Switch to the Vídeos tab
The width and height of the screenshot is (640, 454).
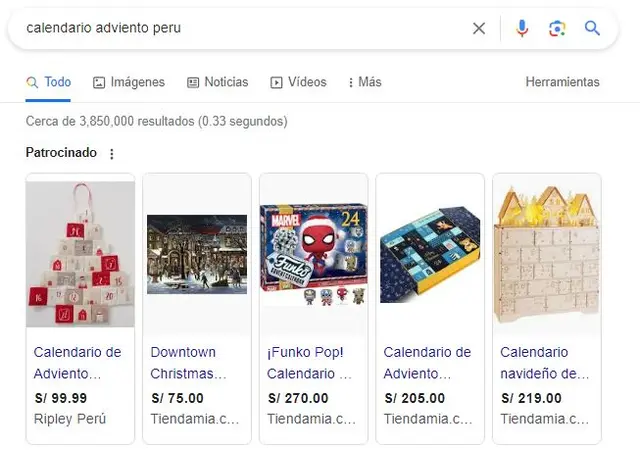298,82
